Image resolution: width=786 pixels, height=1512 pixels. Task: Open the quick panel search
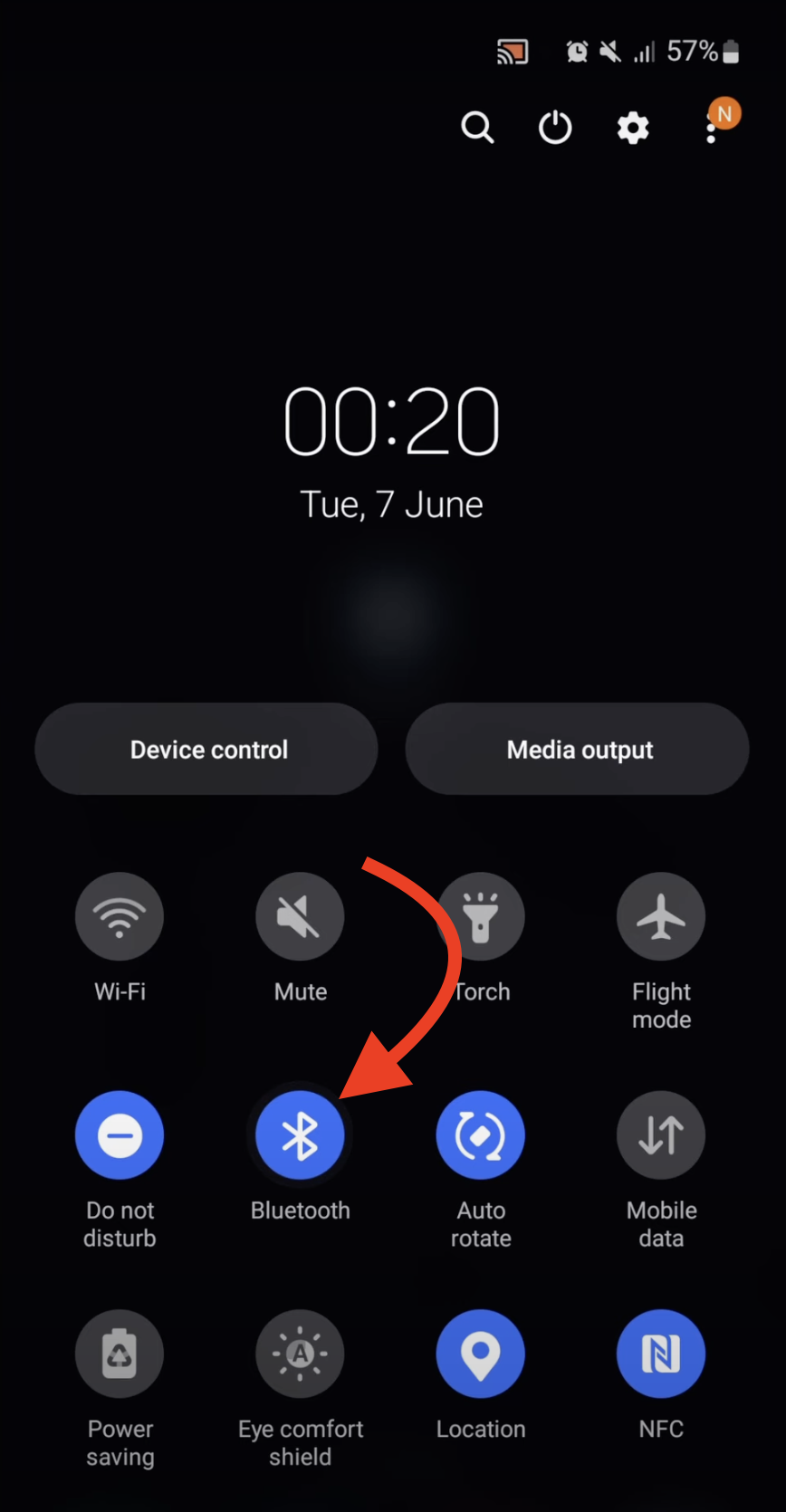coord(477,128)
